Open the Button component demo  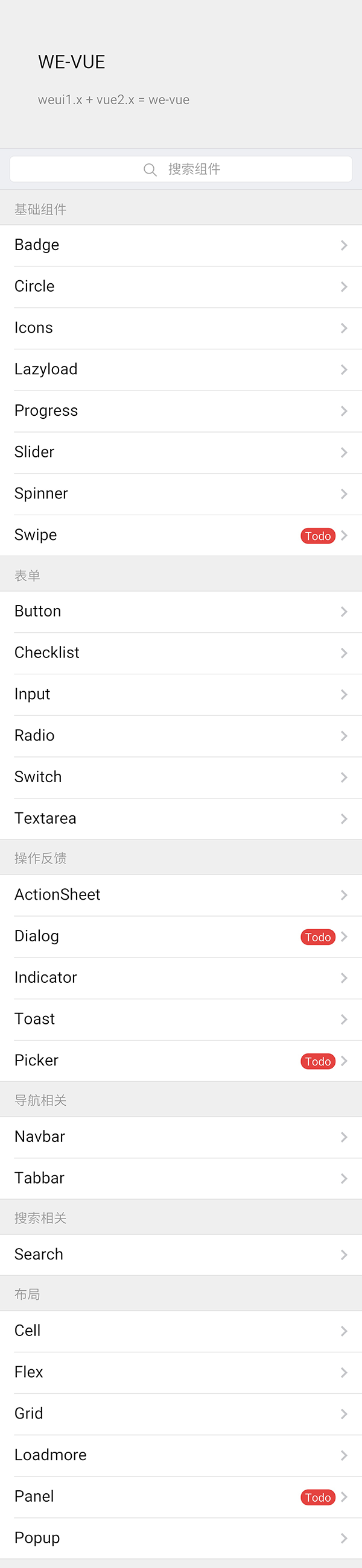(181, 611)
